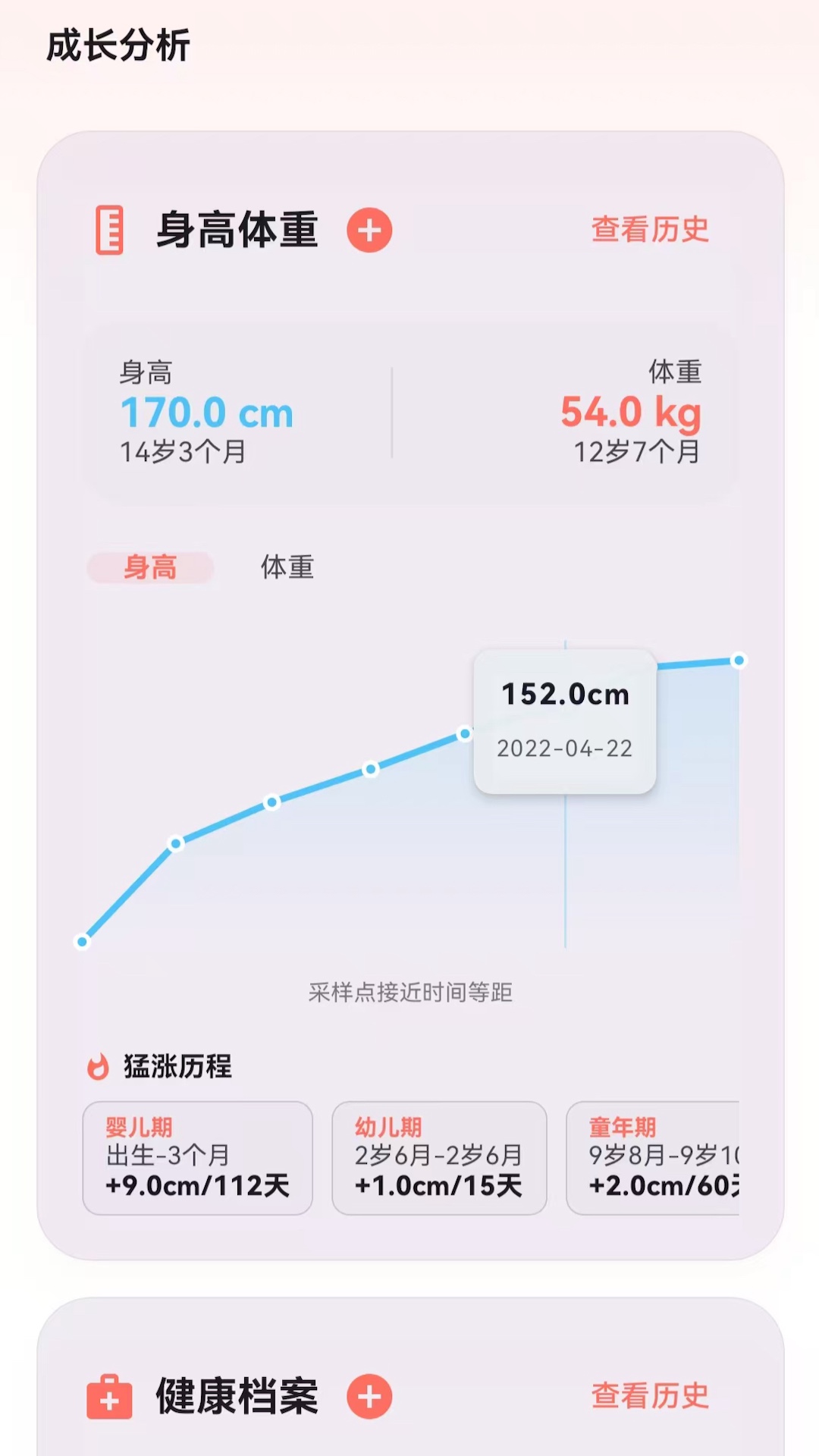This screenshot has height=1456, width=819.
Task: Open 查看历史 for height and weight
Action: tap(649, 230)
